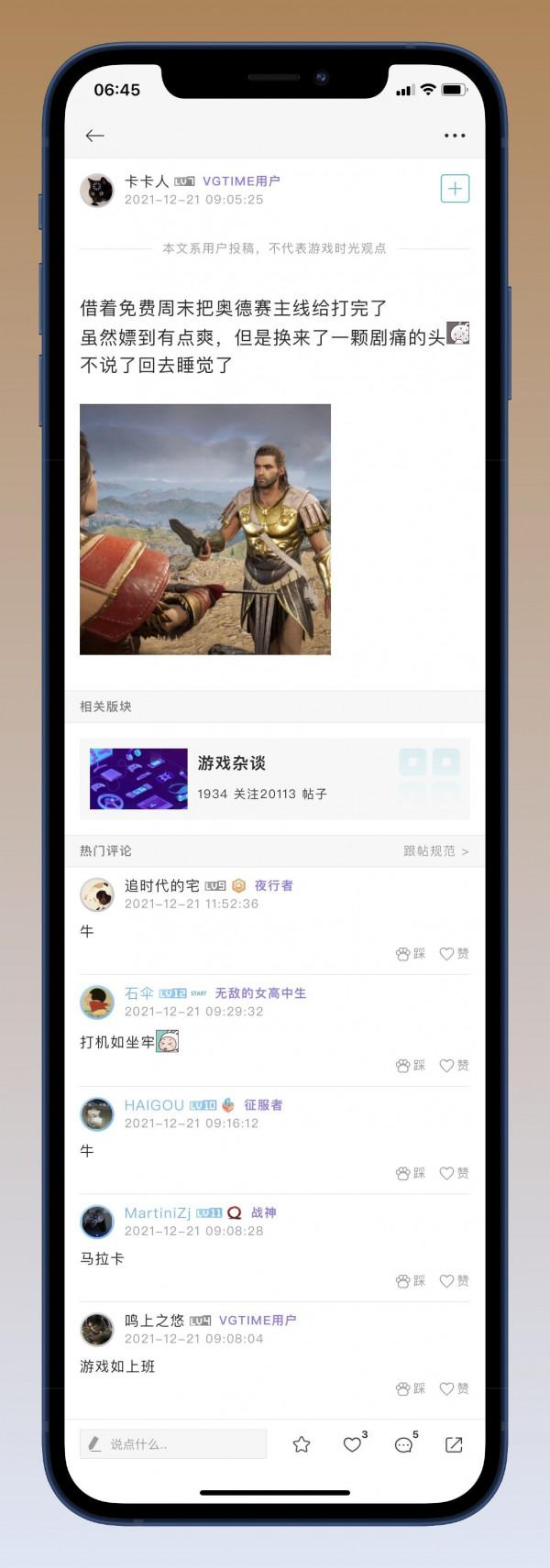550x1568 pixels.
Task: Share this post
Action: [x=454, y=1445]
